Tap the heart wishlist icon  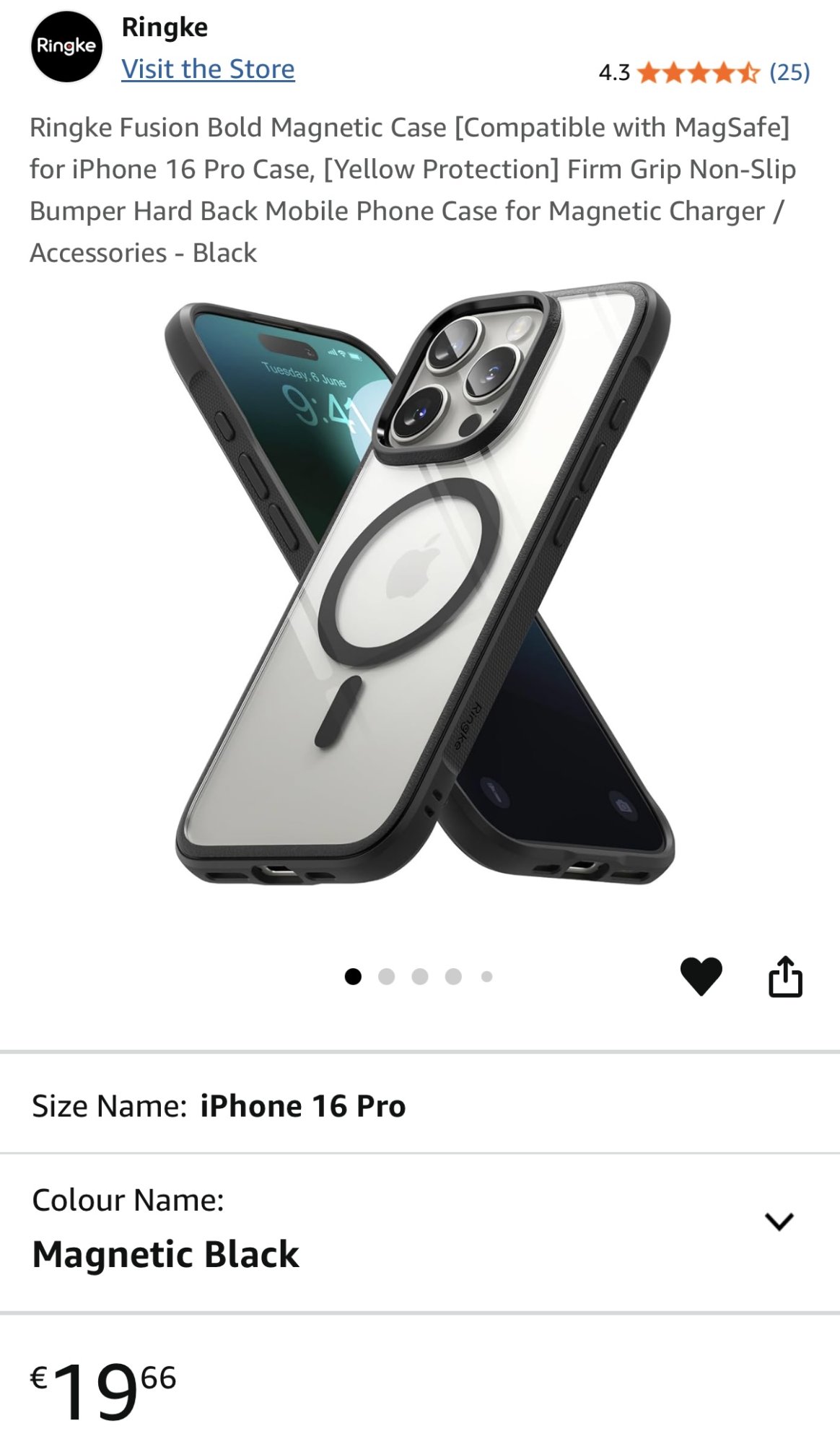[701, 976]
